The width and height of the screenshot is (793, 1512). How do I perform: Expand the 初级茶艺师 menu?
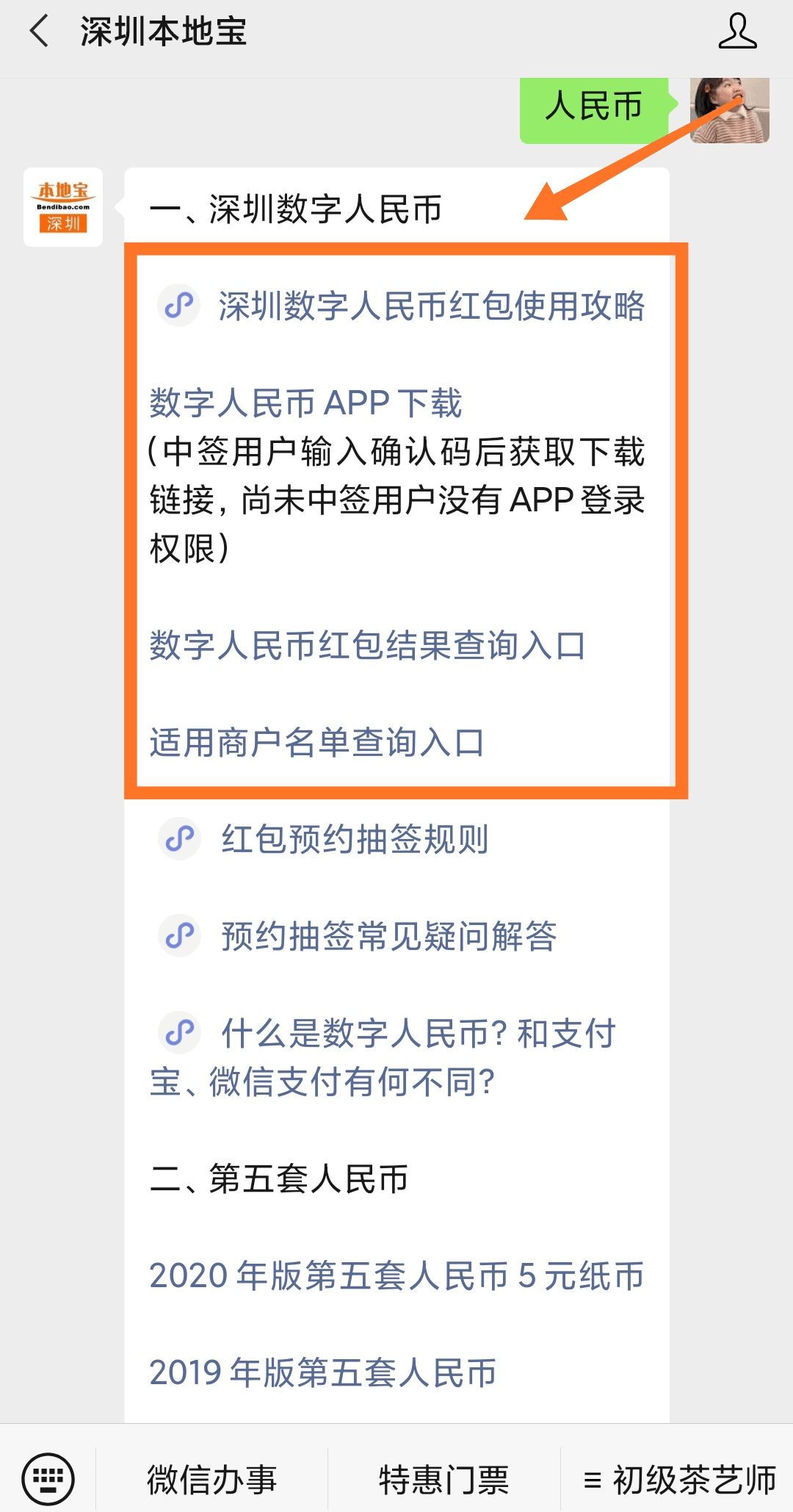pyautogui.click(x=678, y=1479)
